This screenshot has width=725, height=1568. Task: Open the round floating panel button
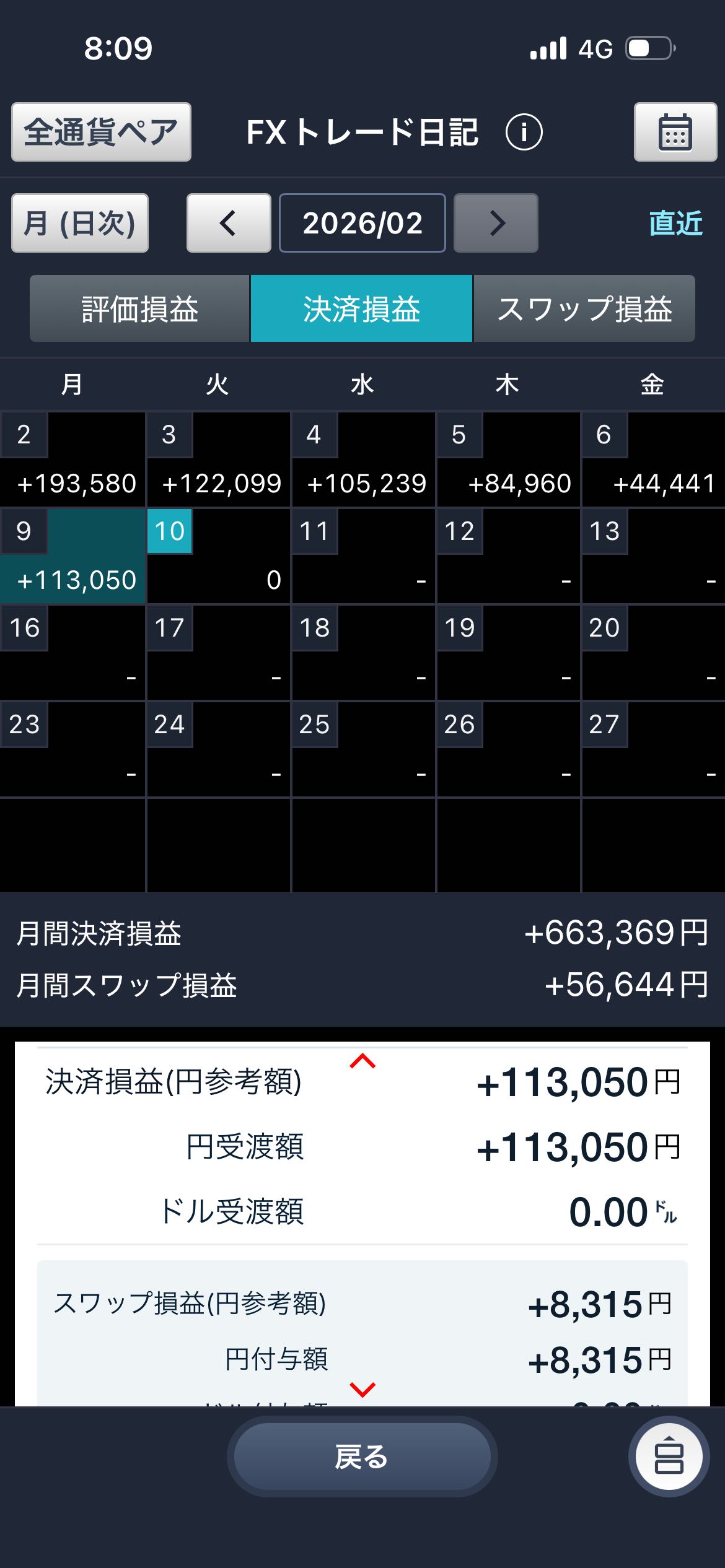[669, 1457]
